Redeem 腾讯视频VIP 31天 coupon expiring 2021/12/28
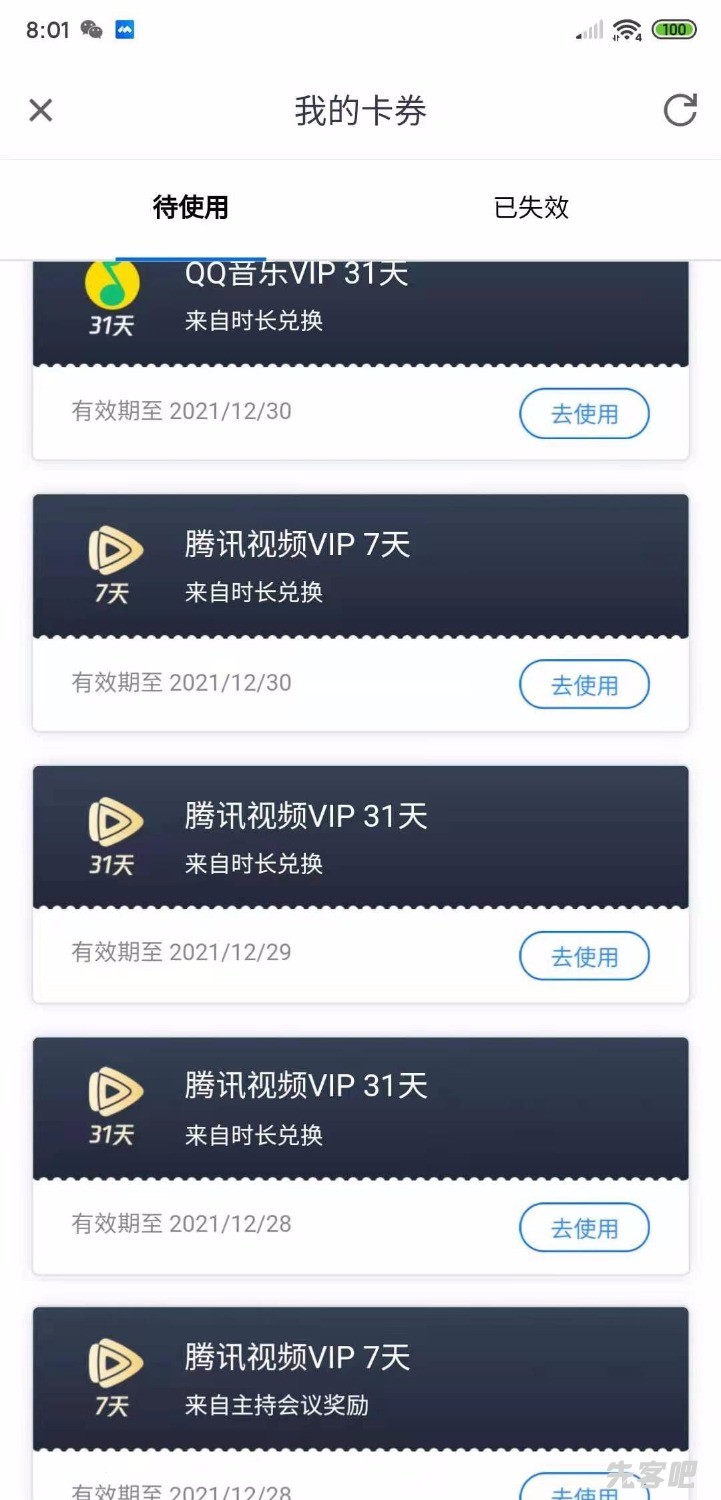This screenshot has height=1500, width=721. [x=584, y=1228]
